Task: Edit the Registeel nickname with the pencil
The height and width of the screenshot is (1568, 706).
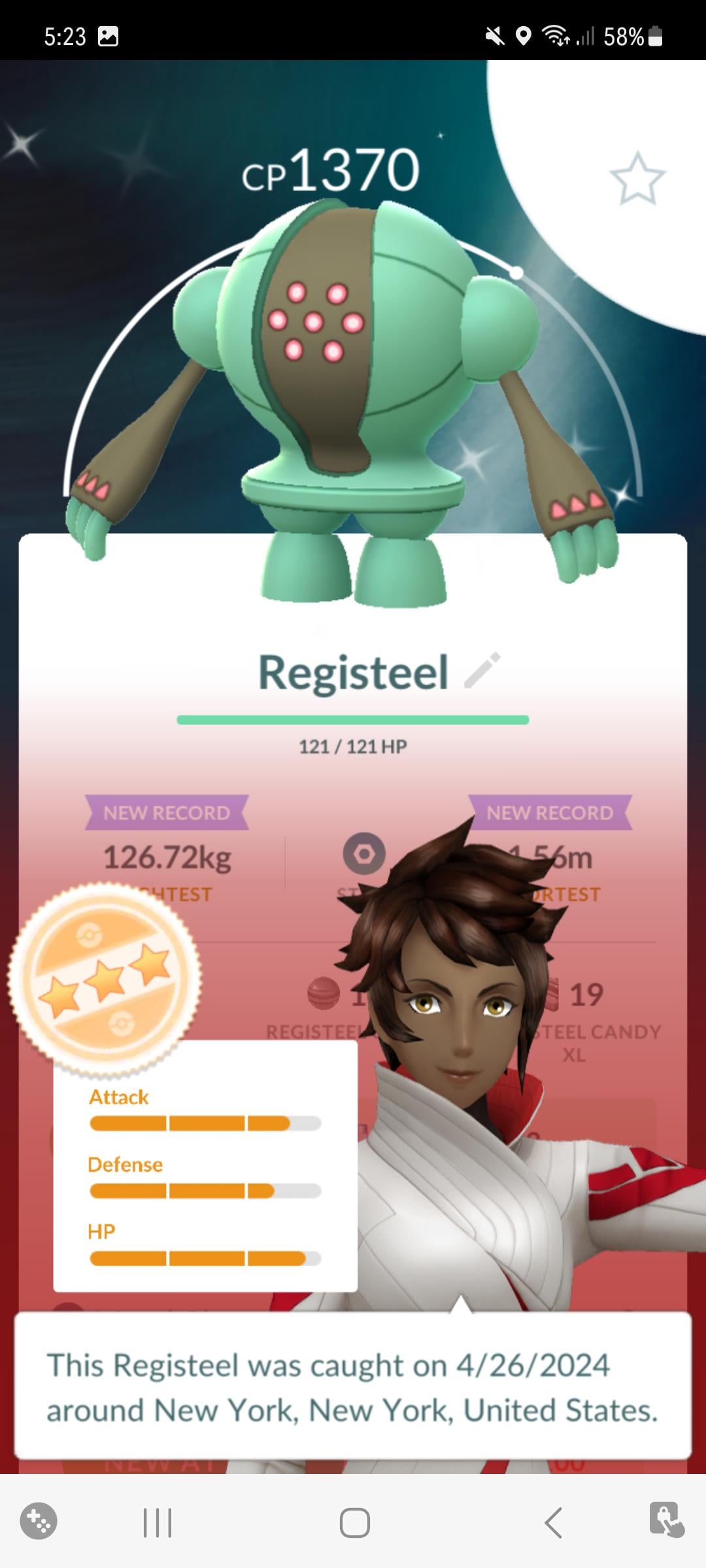Action: tap(482, 670)
